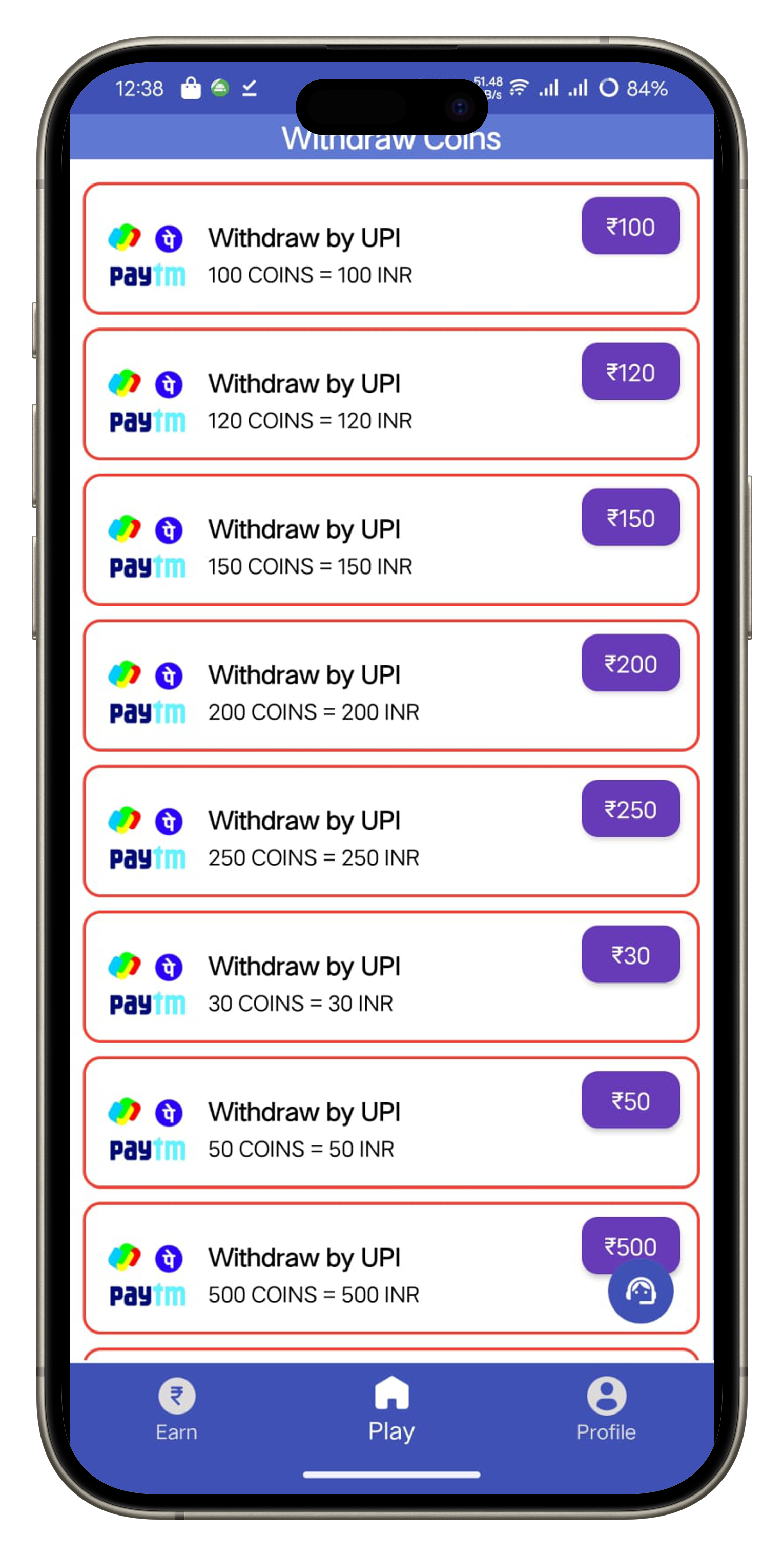The width and height of the screenshot is (784, 1556).
Task: Open the customer support headset button
Action: tap(640, 1291)
